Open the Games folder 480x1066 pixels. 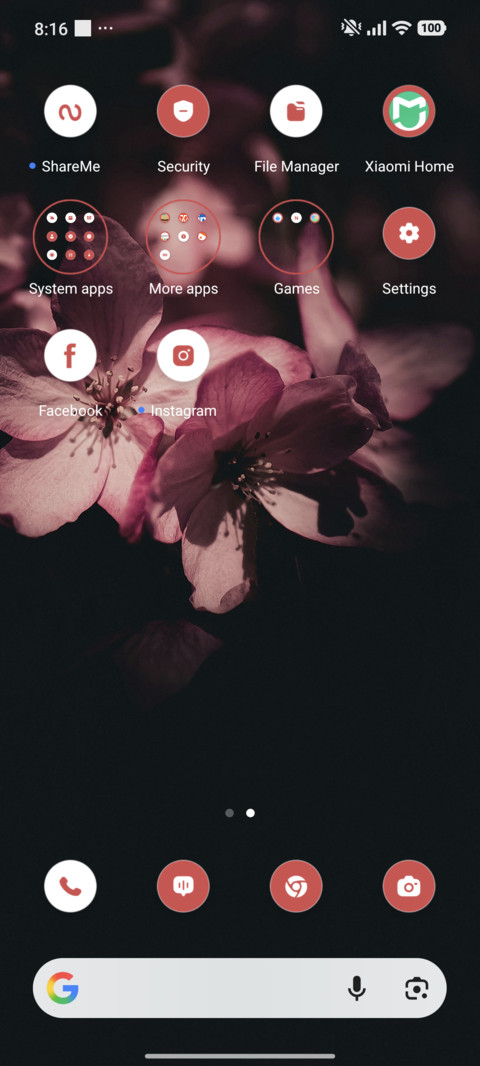296,237
